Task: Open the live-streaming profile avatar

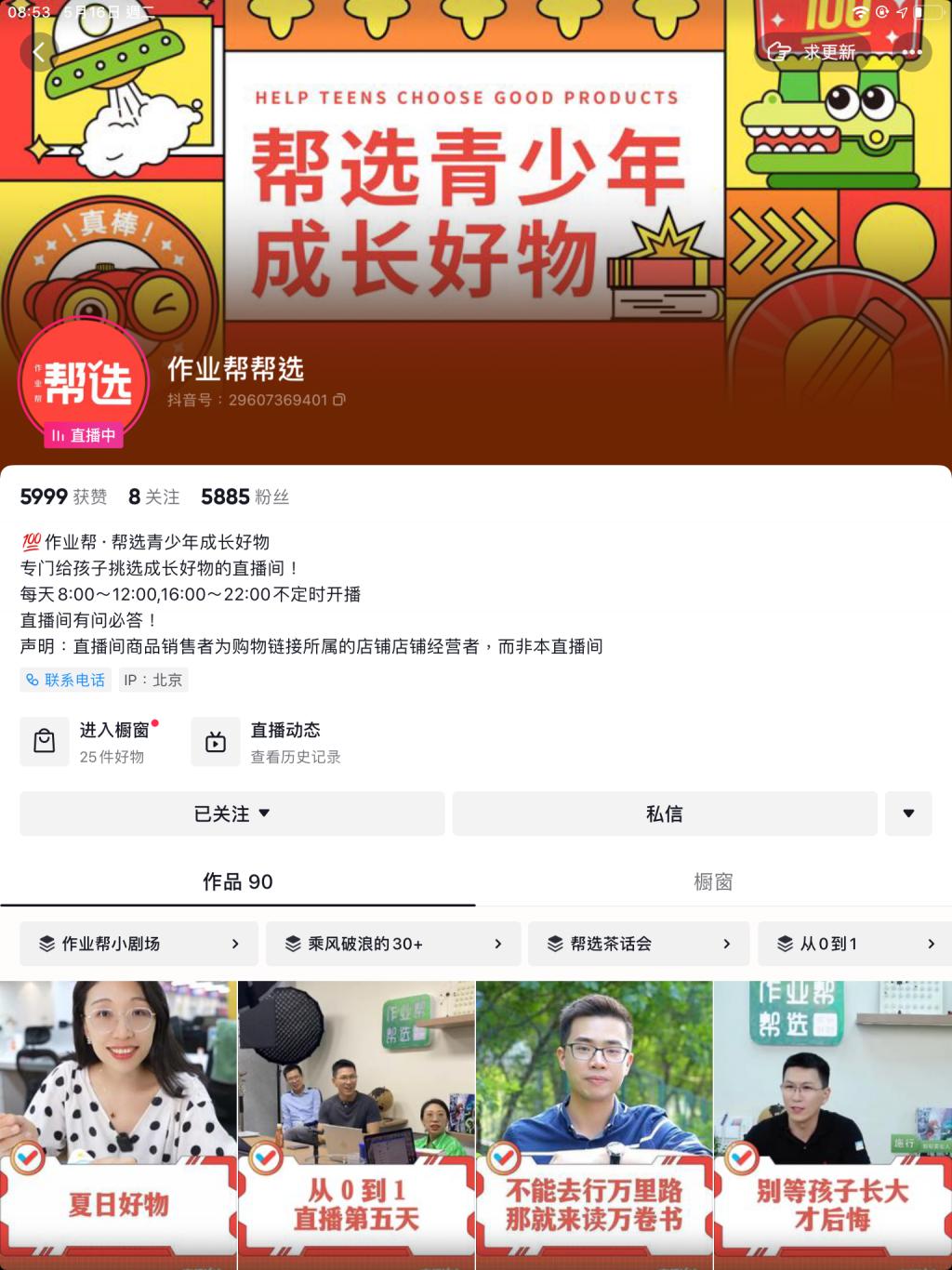Action: 84,382
